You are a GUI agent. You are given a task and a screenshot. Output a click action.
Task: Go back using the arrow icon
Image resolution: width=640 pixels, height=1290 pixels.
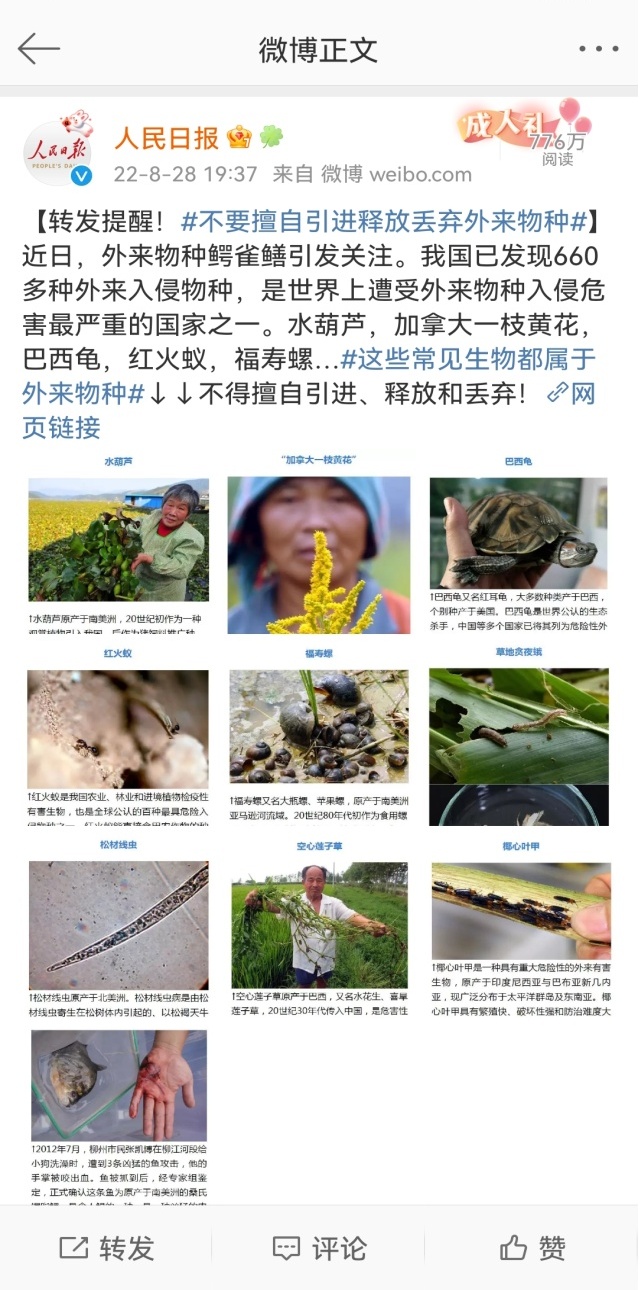[x=38, y=48]
